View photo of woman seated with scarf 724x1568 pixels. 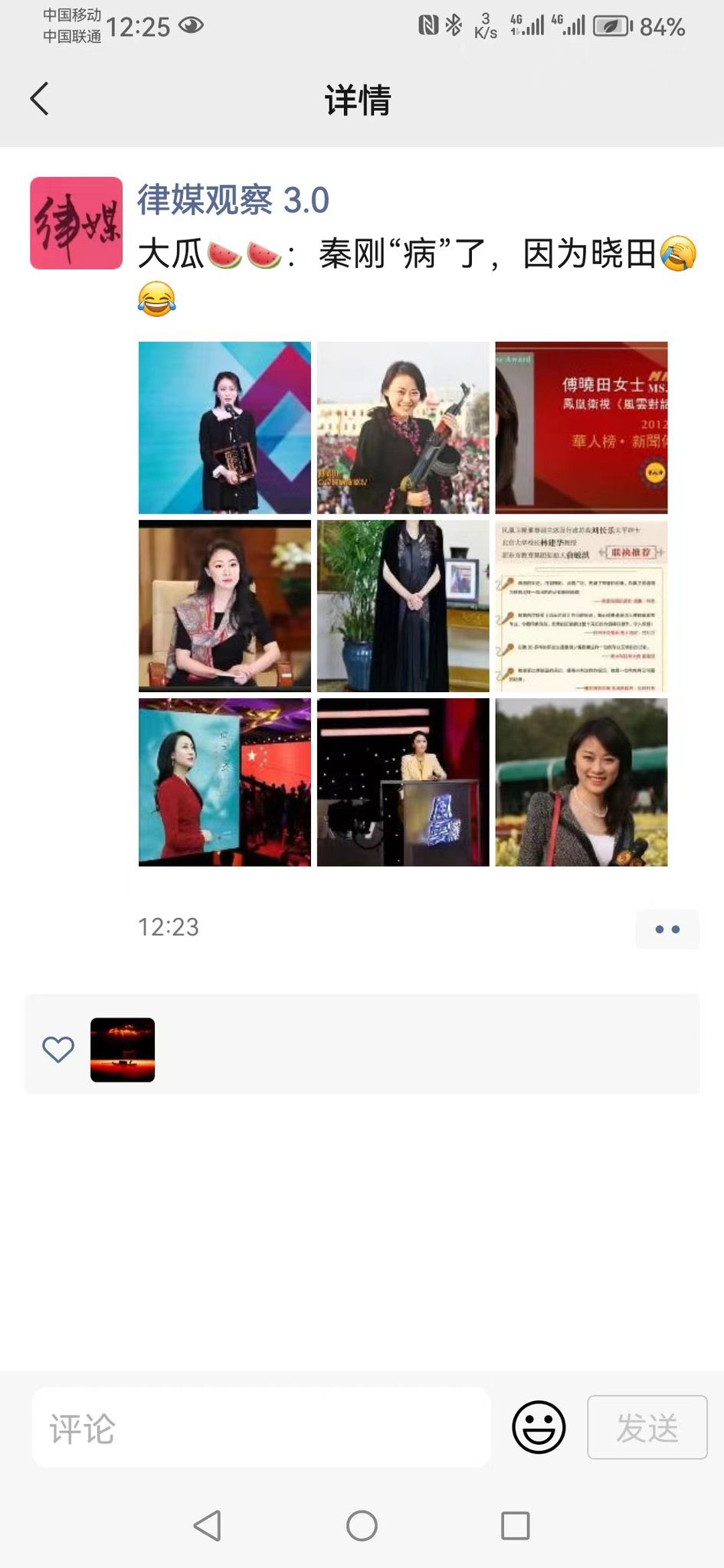(224, 606)
